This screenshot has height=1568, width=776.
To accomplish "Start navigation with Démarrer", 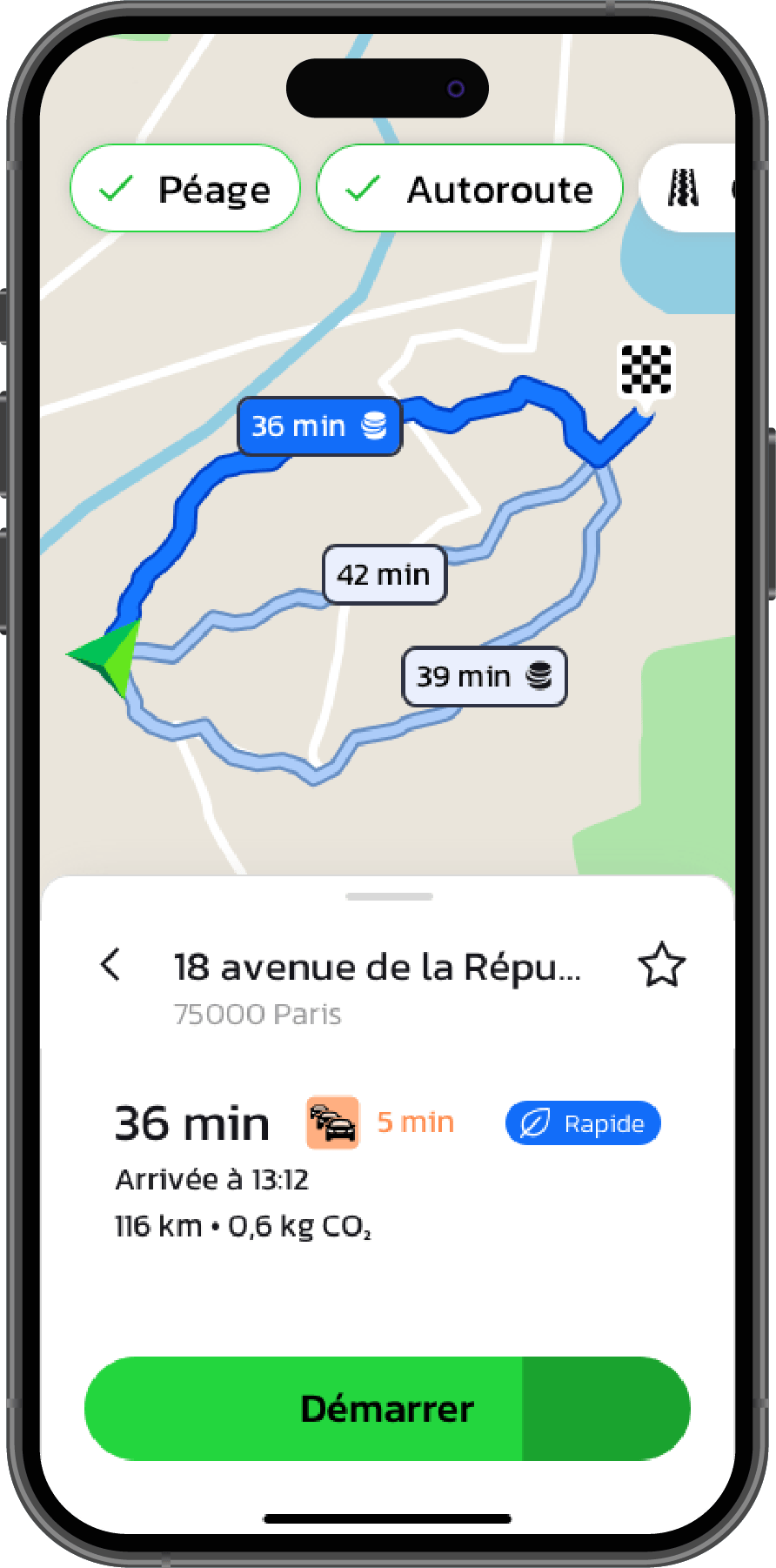I will coord(387,1408).
